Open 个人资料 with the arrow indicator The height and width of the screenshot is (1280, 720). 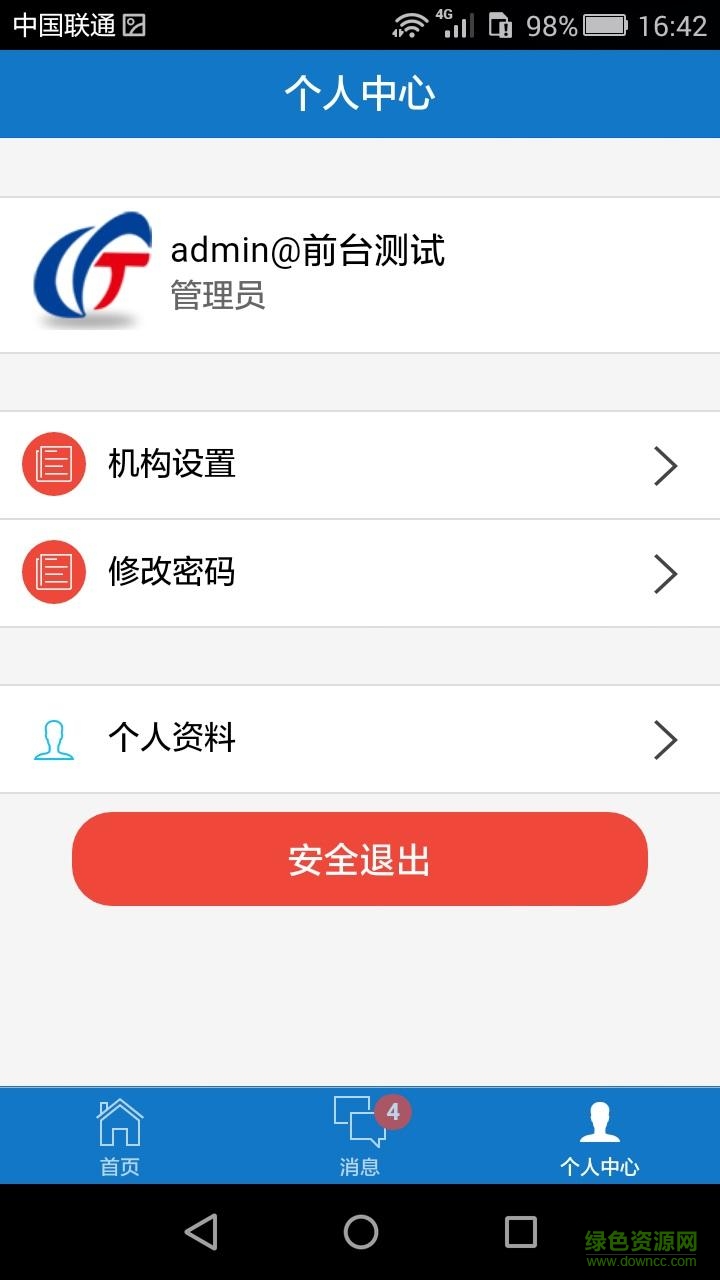(664, 738)
